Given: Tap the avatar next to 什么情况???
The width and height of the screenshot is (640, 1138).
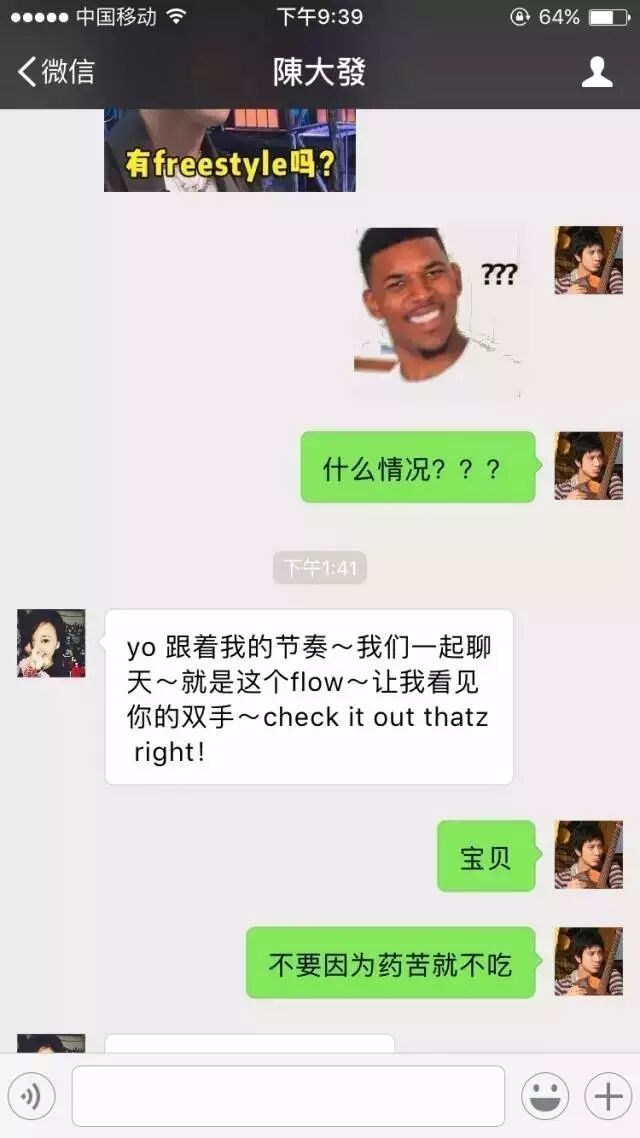Looking at the screenshot, I should (x=588, y=466).
